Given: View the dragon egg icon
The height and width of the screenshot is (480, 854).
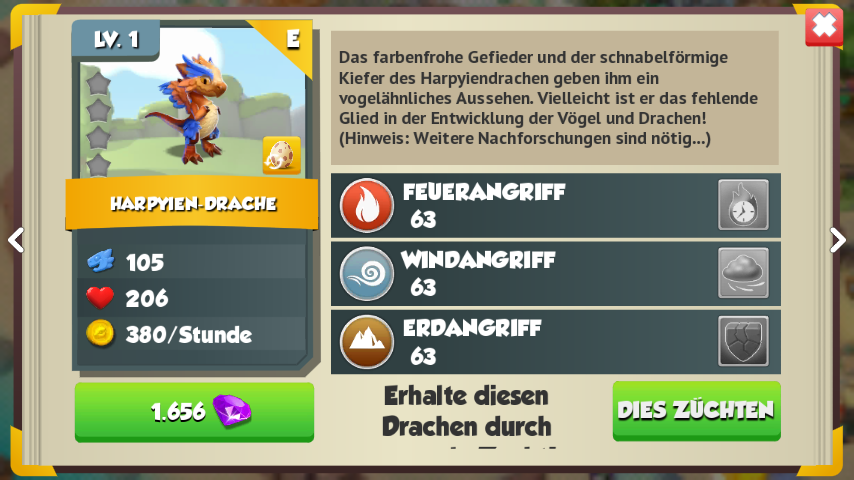Looking at the screenshot, I should coord(281,154).
